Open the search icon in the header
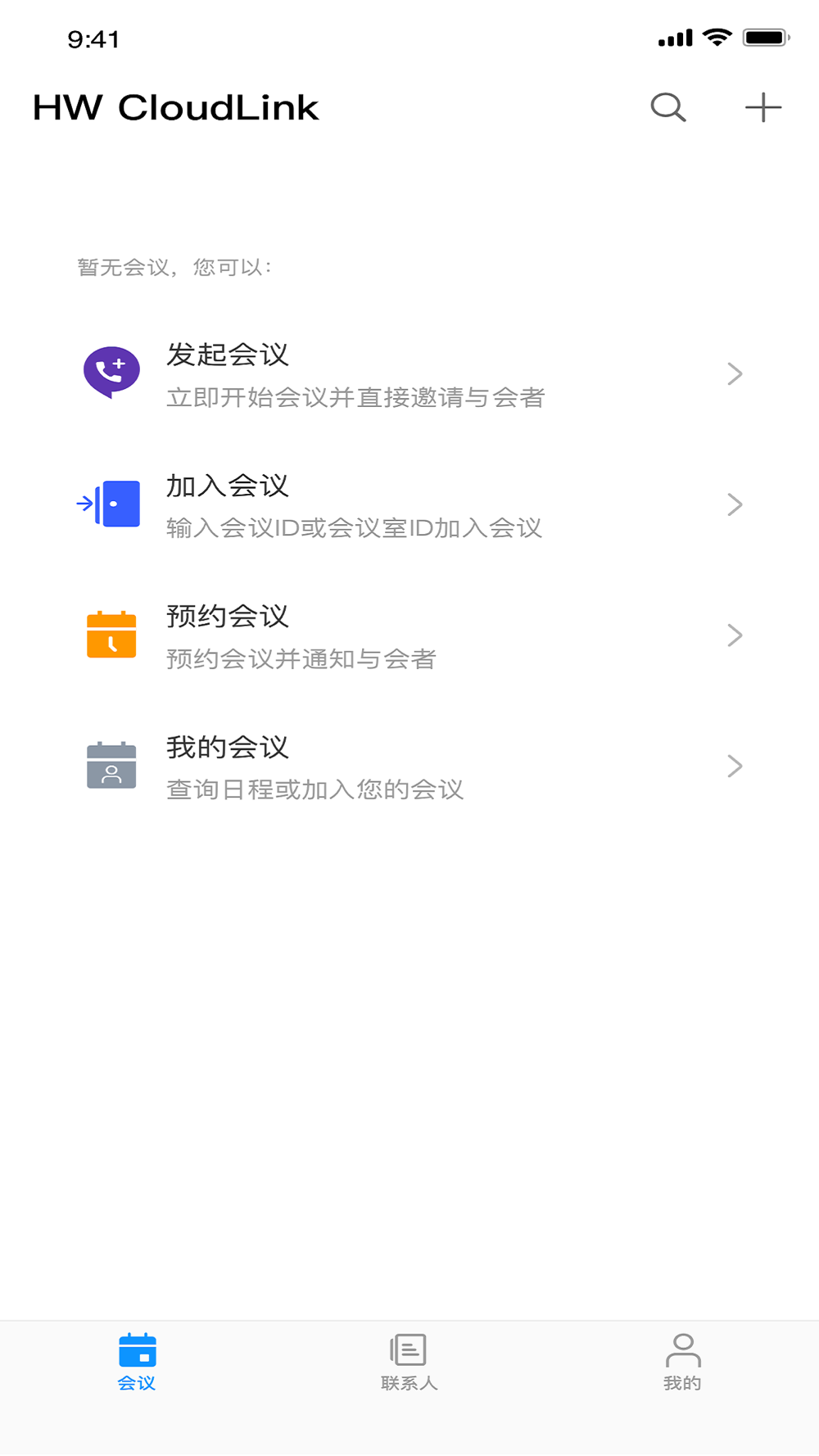Image resolution: width=819 pixels, height=1456 pixels. click(x=668, y=107)
